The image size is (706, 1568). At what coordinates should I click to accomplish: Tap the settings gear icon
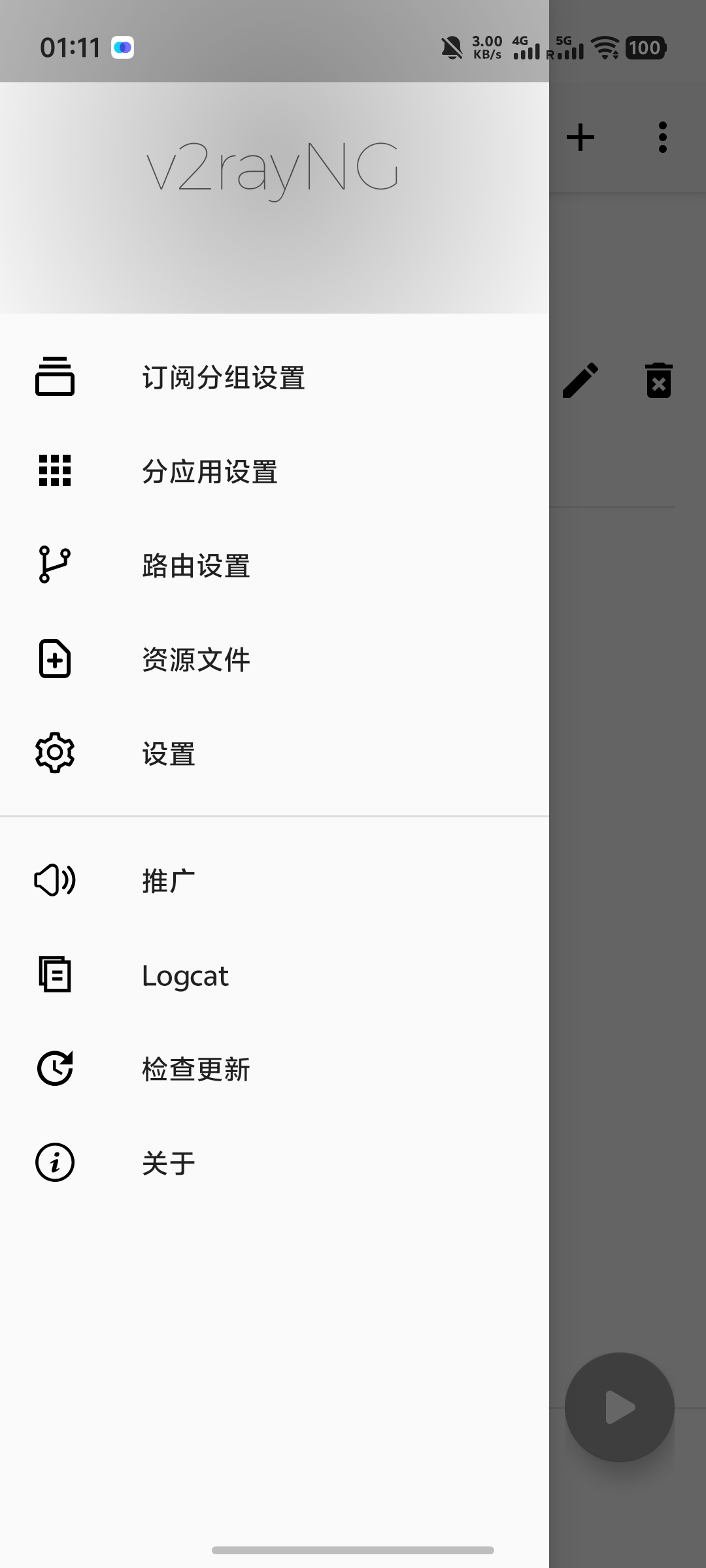coord(55,753)
